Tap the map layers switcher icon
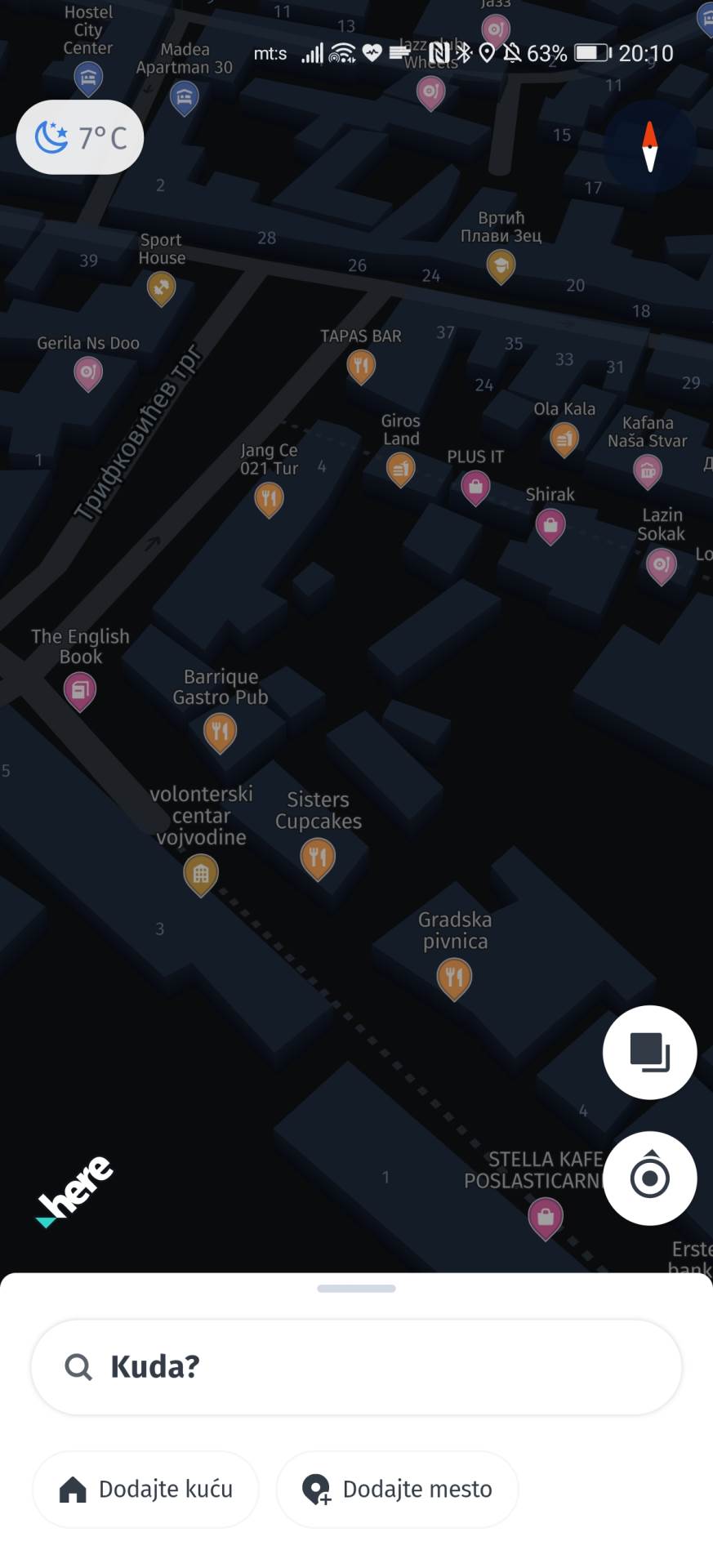 click(649, 1052)
